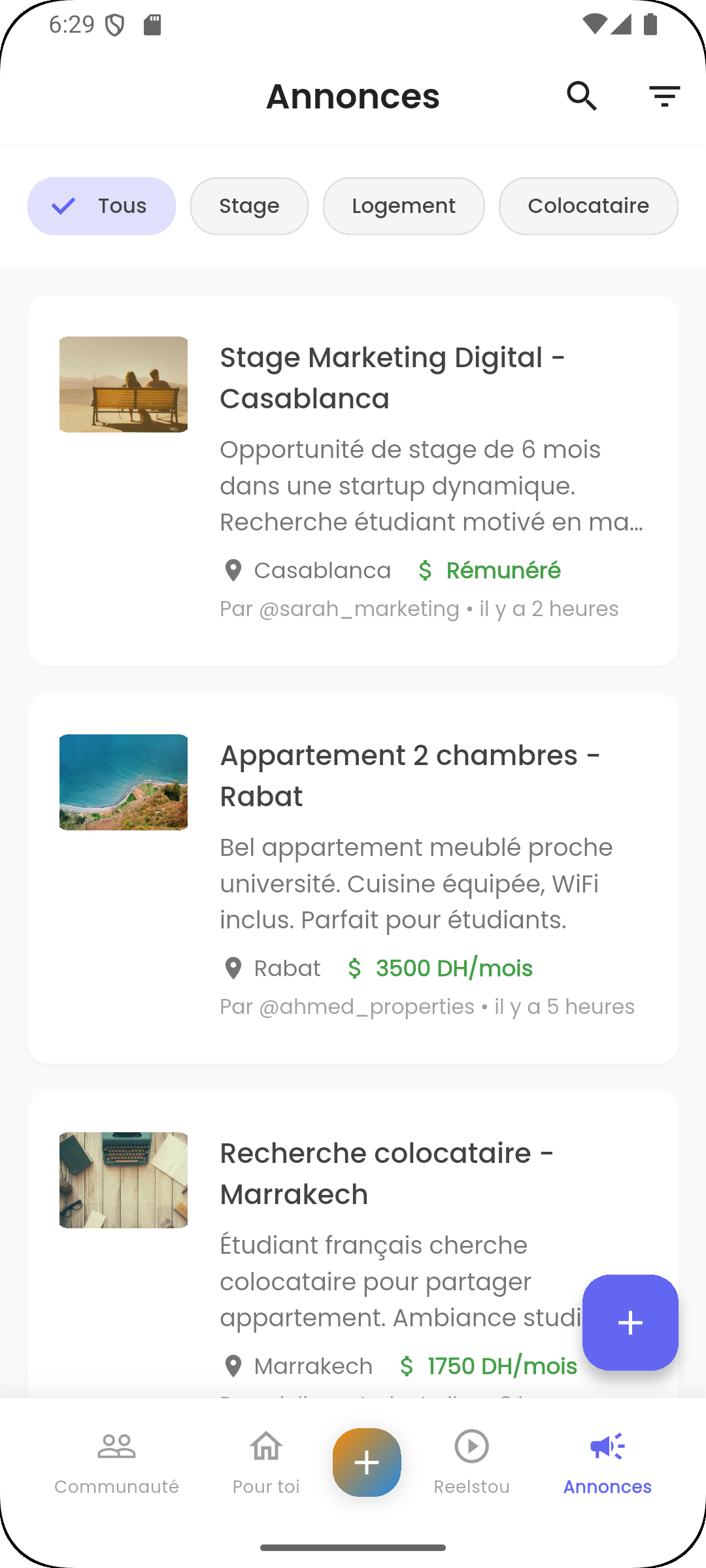The image size is (706, 1568).
Task: Open the Reelstou play icon
Action: 472,1445
